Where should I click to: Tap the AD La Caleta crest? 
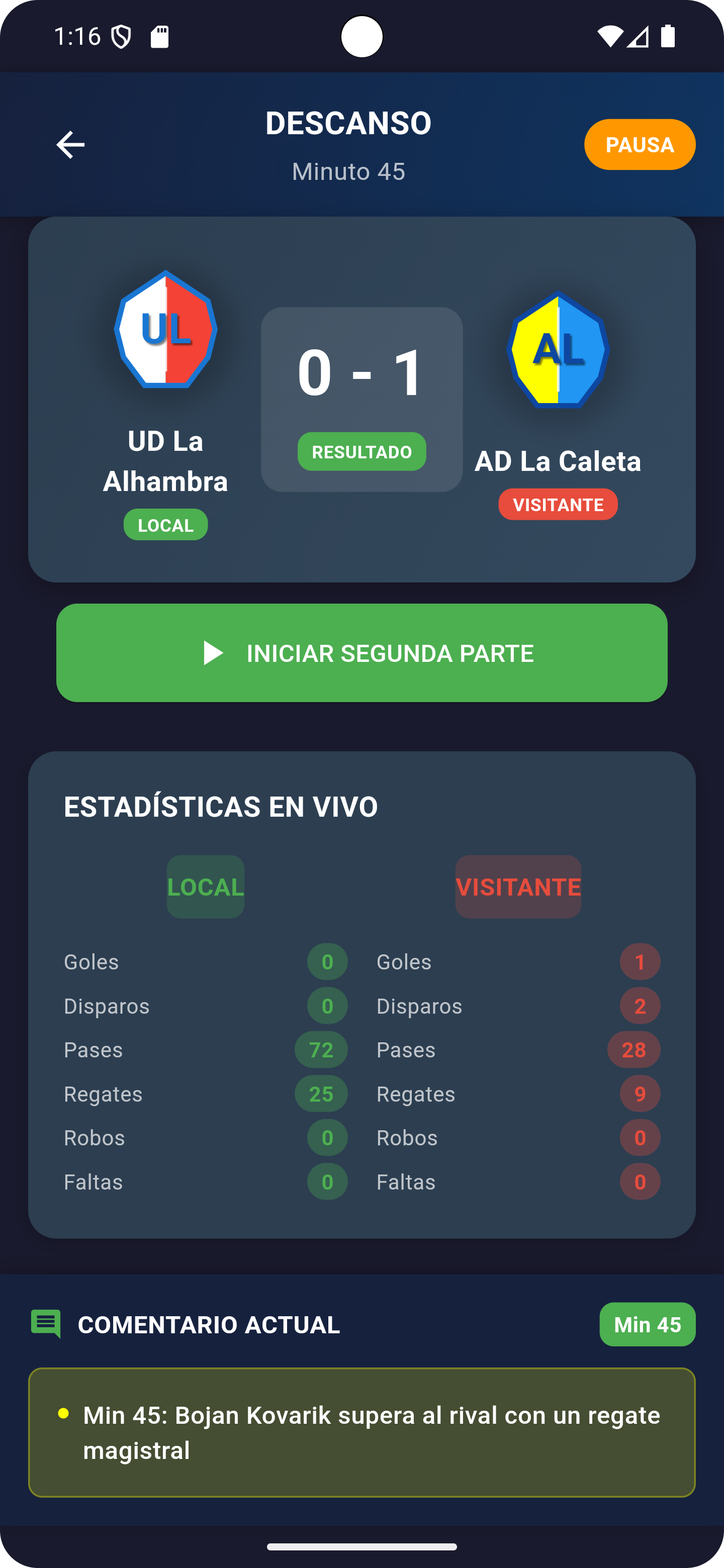(x=558, y=350)
